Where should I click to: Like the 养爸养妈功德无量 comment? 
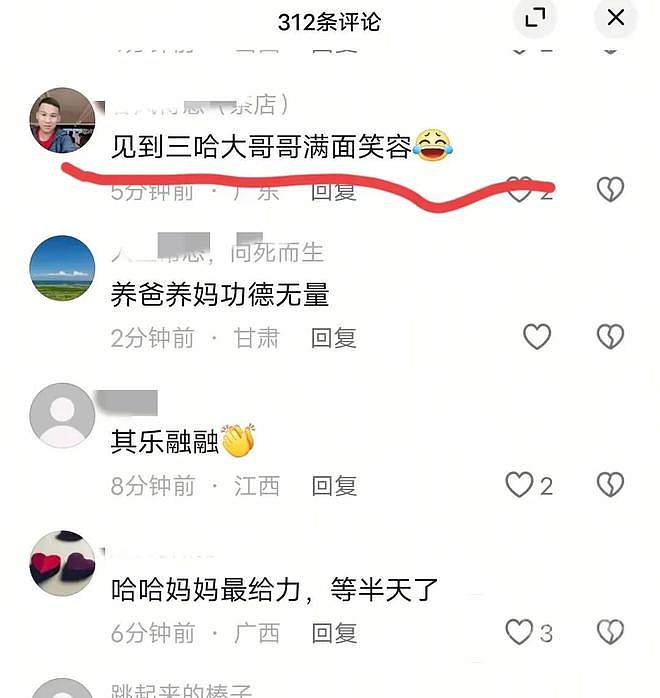(537, 337)
